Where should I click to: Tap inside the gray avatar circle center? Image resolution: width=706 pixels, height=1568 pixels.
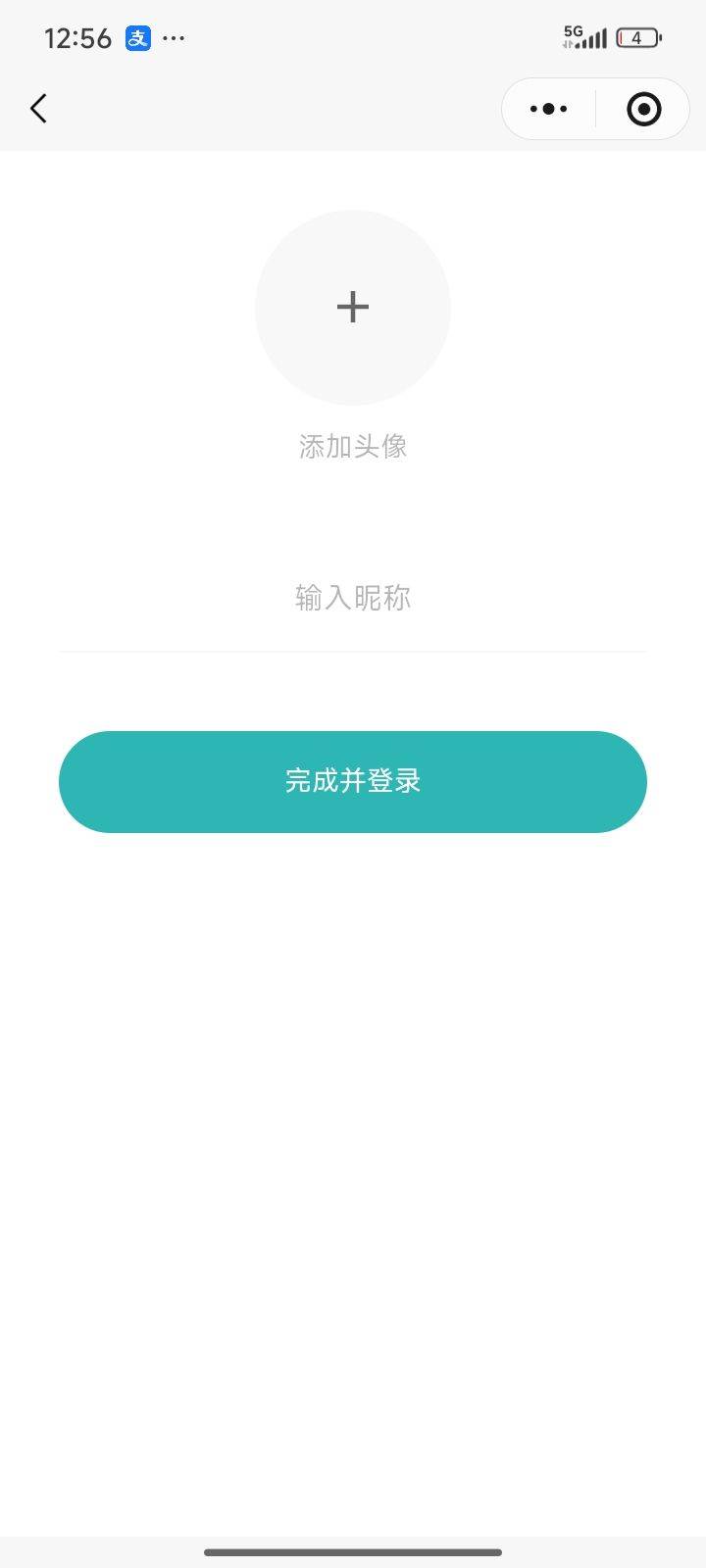click(352, 307)
